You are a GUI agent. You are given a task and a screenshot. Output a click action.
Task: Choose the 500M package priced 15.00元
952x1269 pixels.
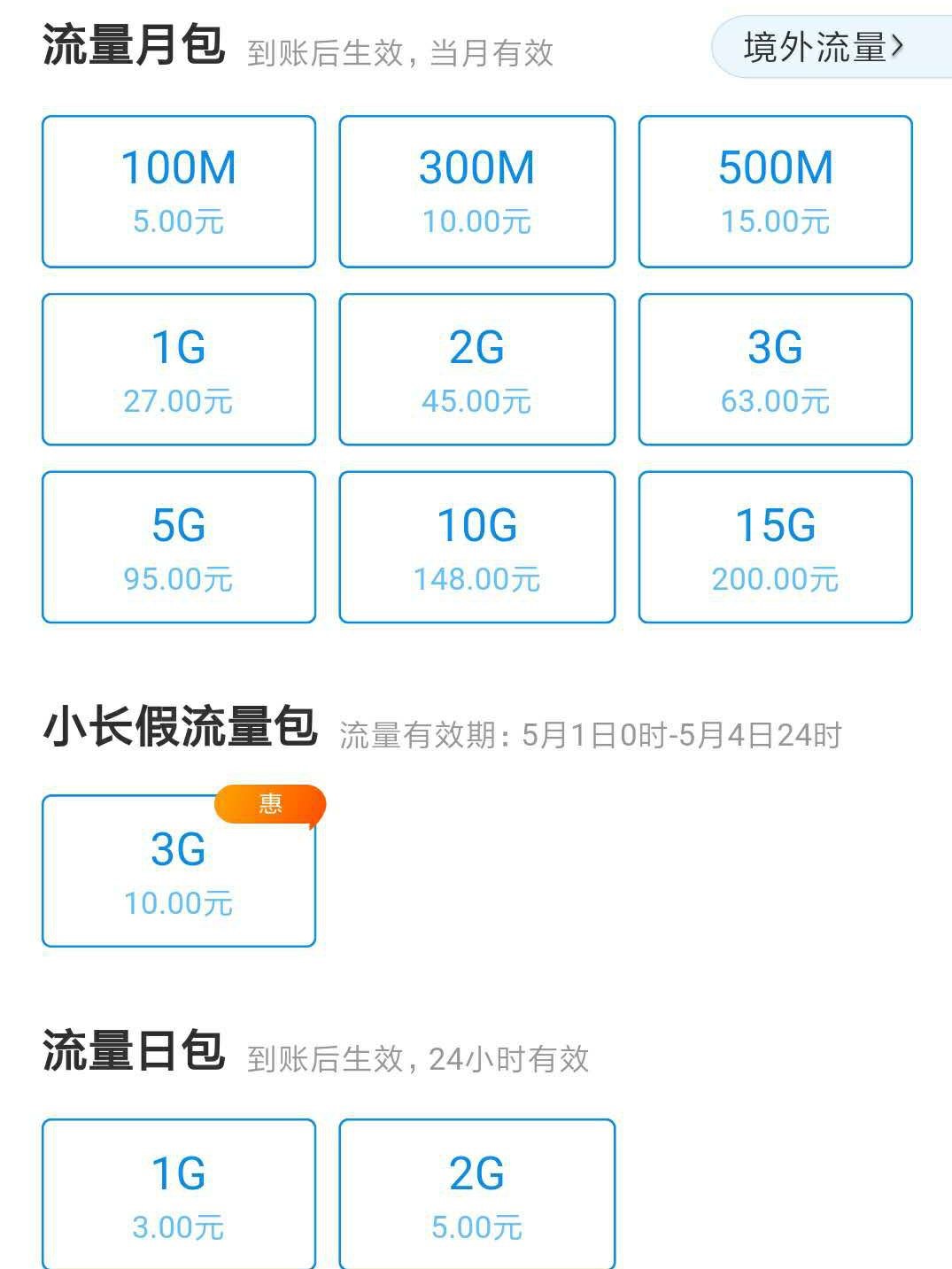(775, 190)
